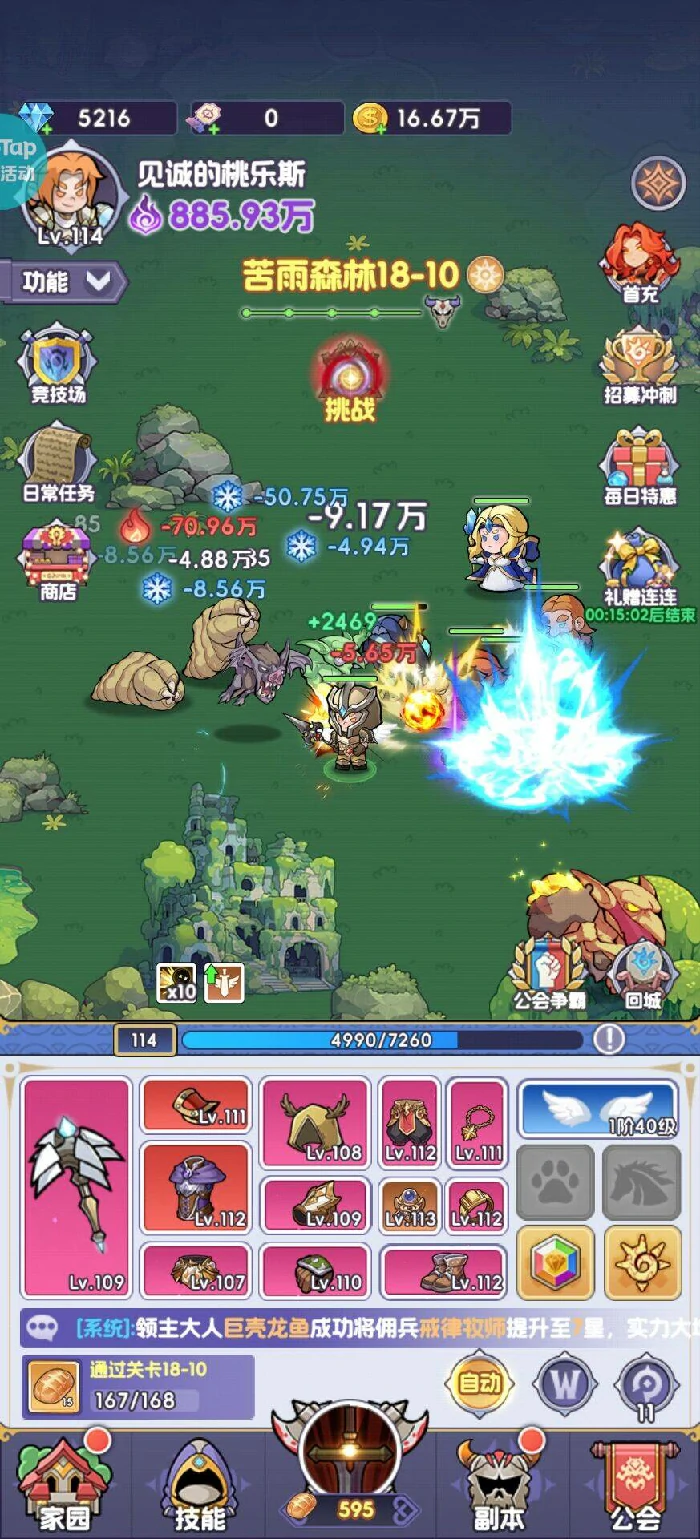Toggle the 自动 auto button
The image size is (700, 1539).
478,1384
